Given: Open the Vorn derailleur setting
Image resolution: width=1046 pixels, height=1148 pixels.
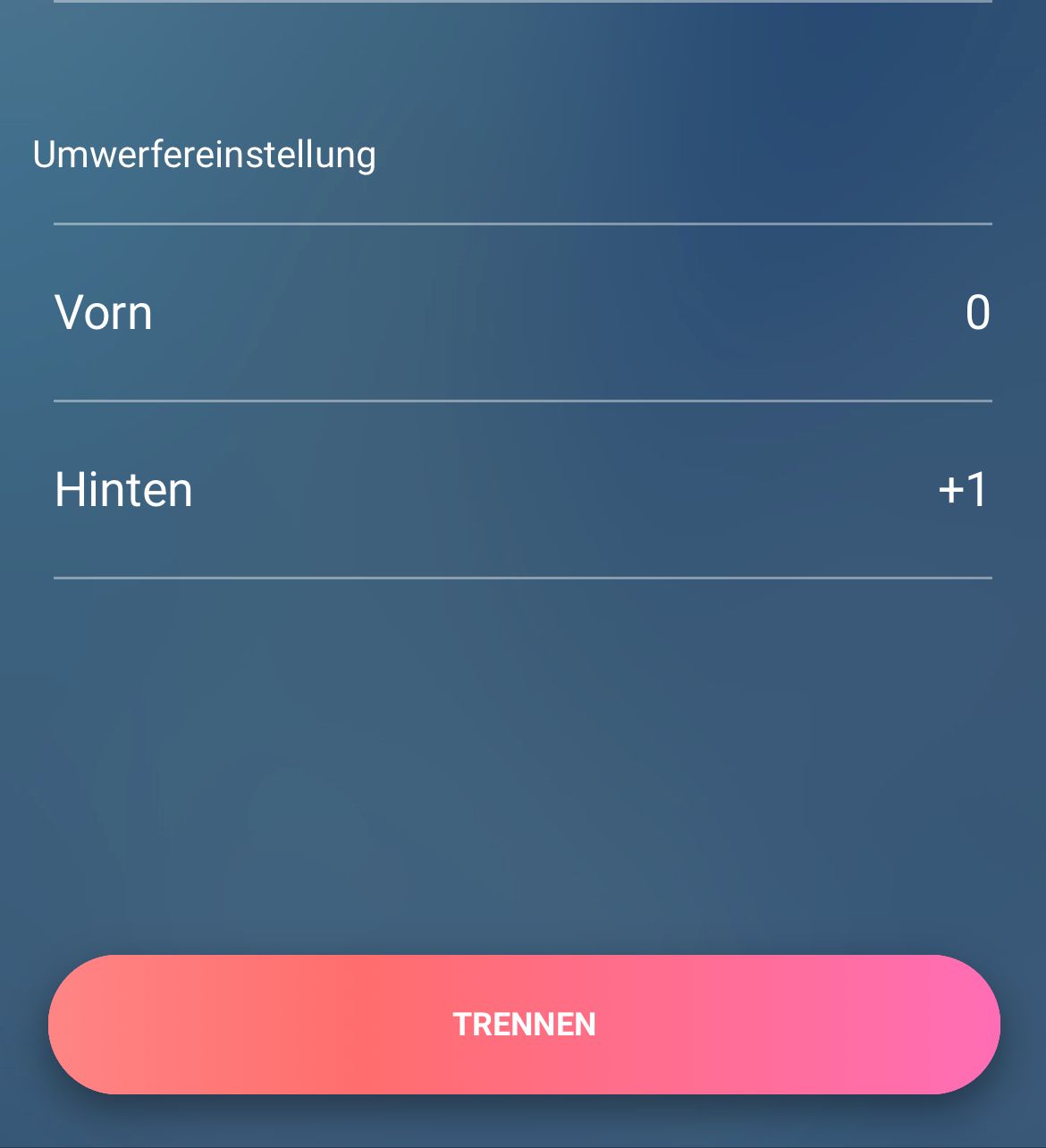Looking at the screenshot, I should pos(523,313).
